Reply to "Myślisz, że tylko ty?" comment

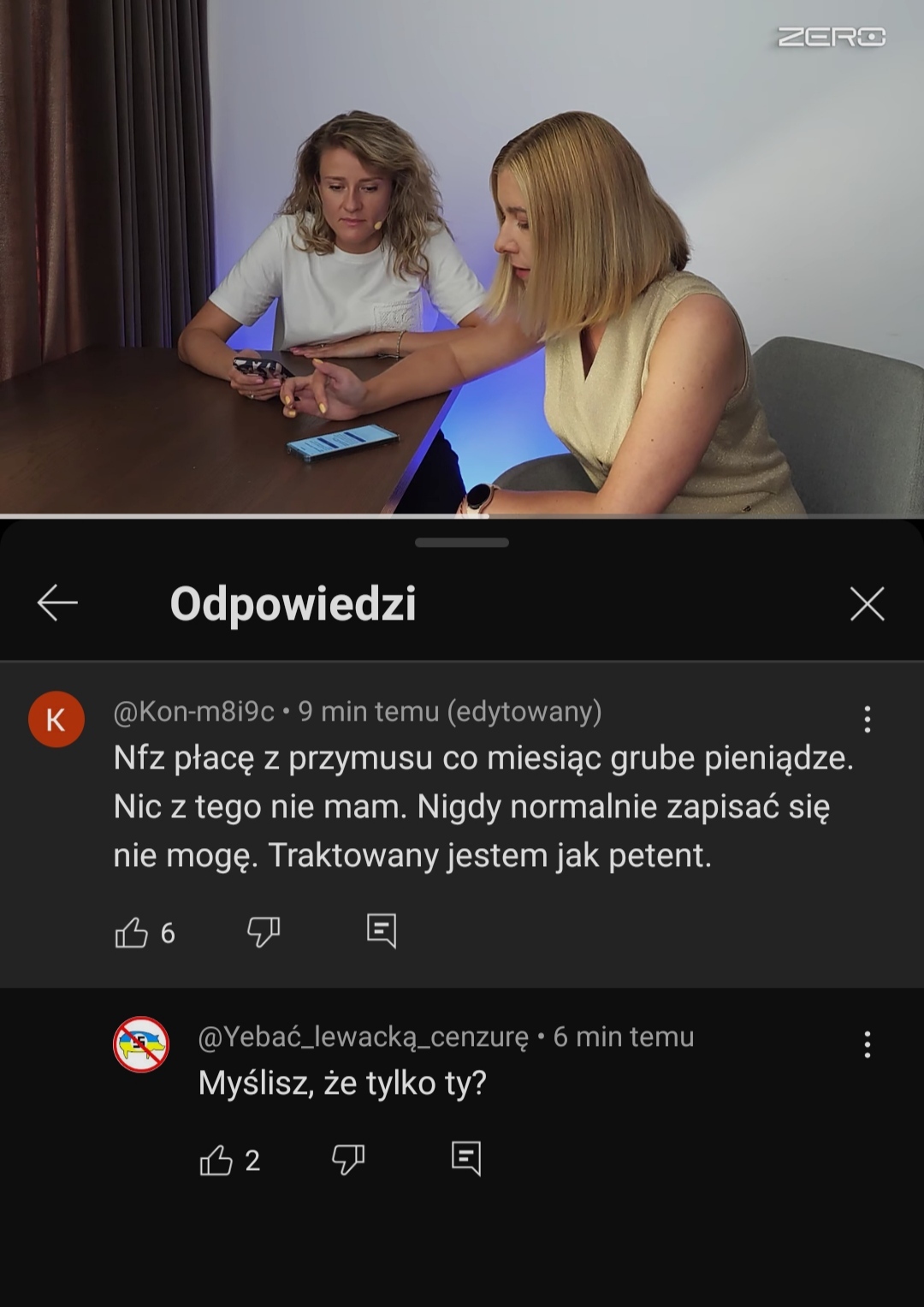(x=466, y=1159)
